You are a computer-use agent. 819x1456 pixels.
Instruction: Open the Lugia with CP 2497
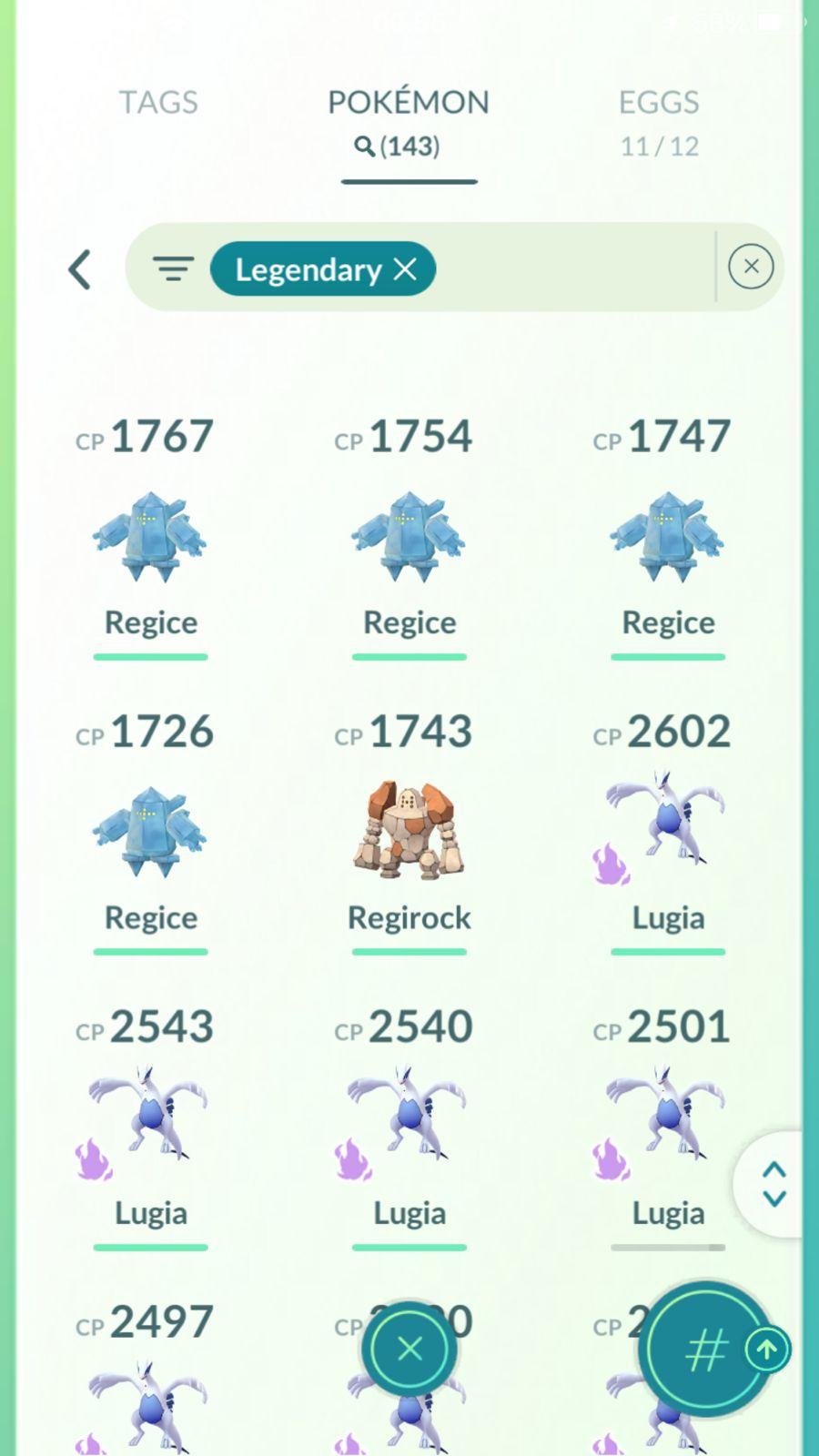tap(150, 1401)
